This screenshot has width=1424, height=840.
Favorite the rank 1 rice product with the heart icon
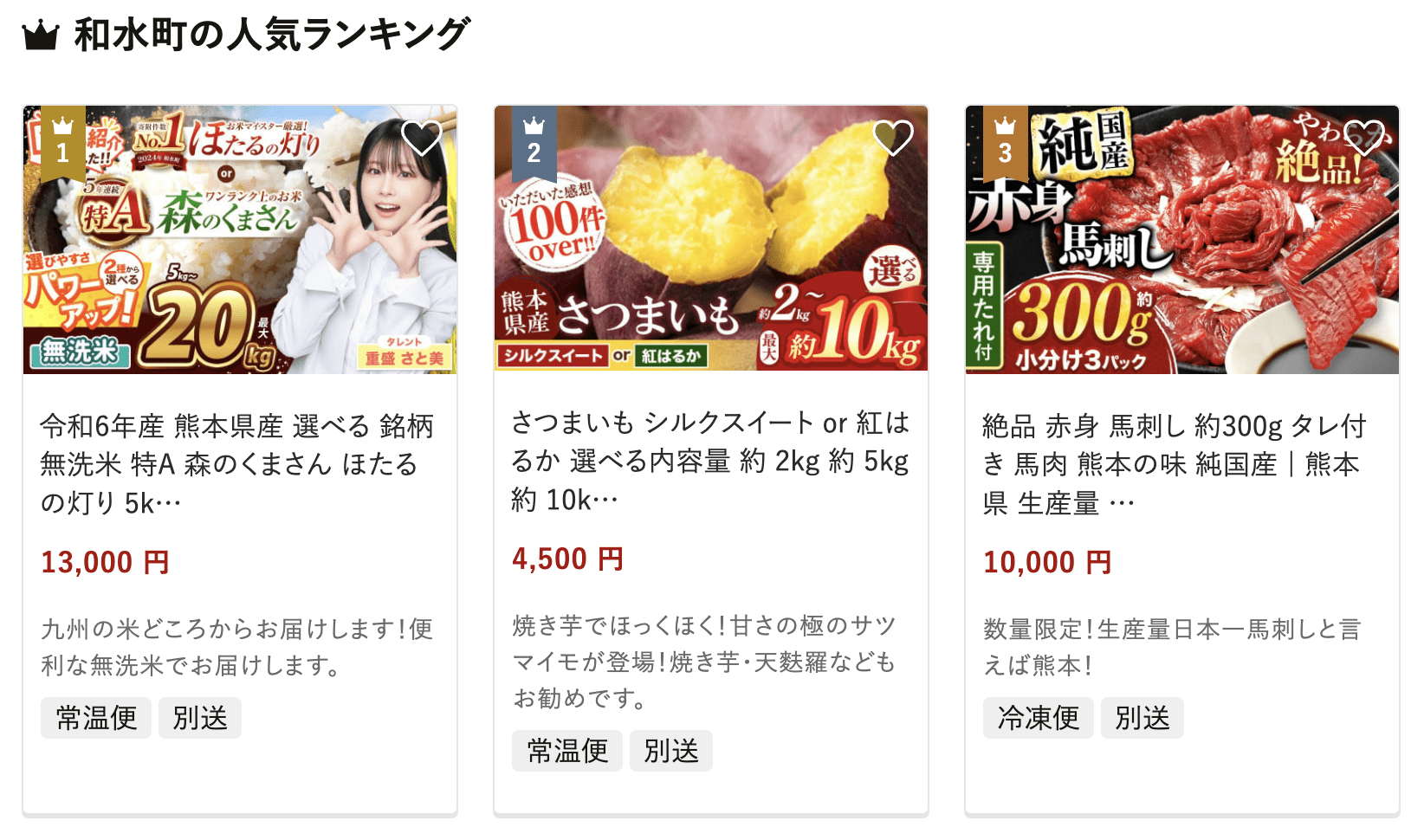coord(422,138)
